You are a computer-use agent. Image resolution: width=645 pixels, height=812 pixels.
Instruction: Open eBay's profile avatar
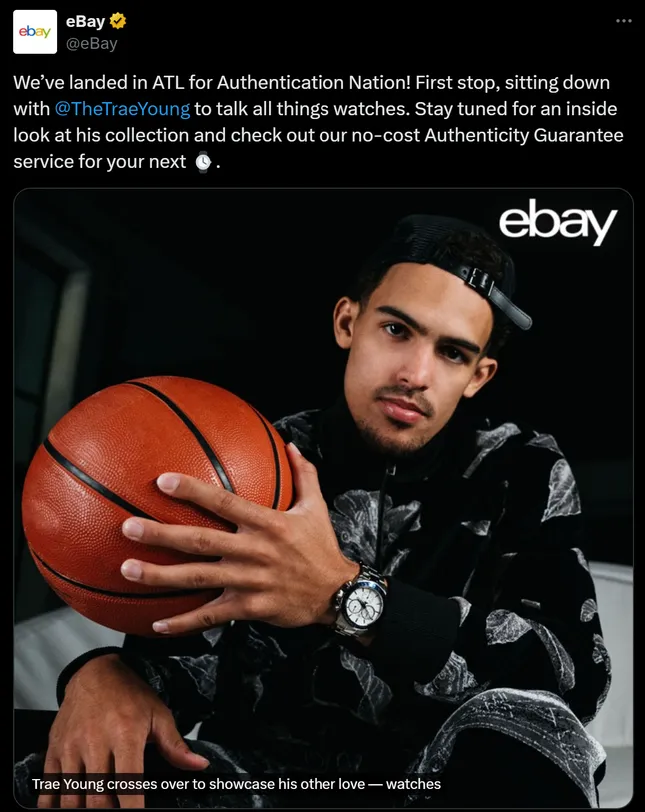pos(35,32)
